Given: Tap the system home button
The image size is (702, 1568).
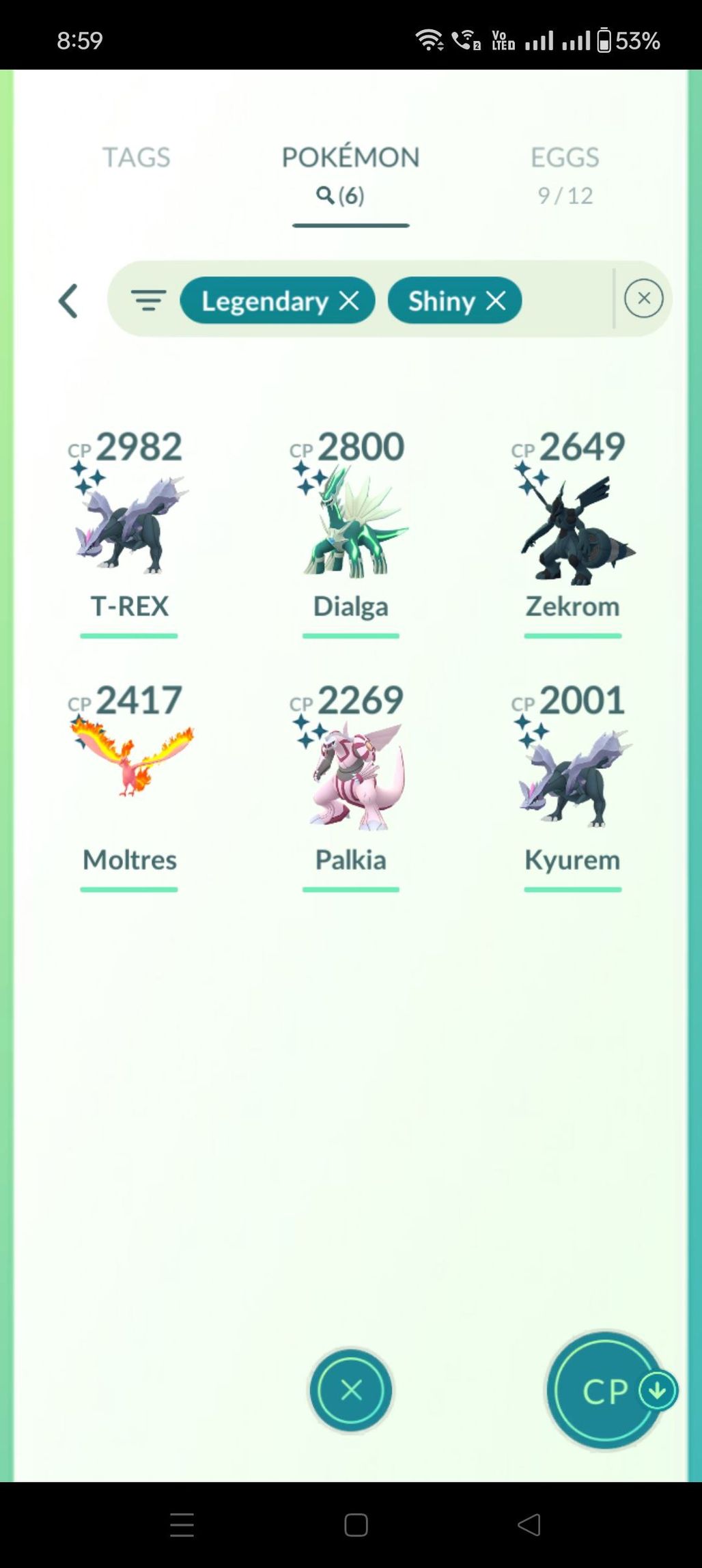Looking at the screenshot, I should pos(356,1525).
